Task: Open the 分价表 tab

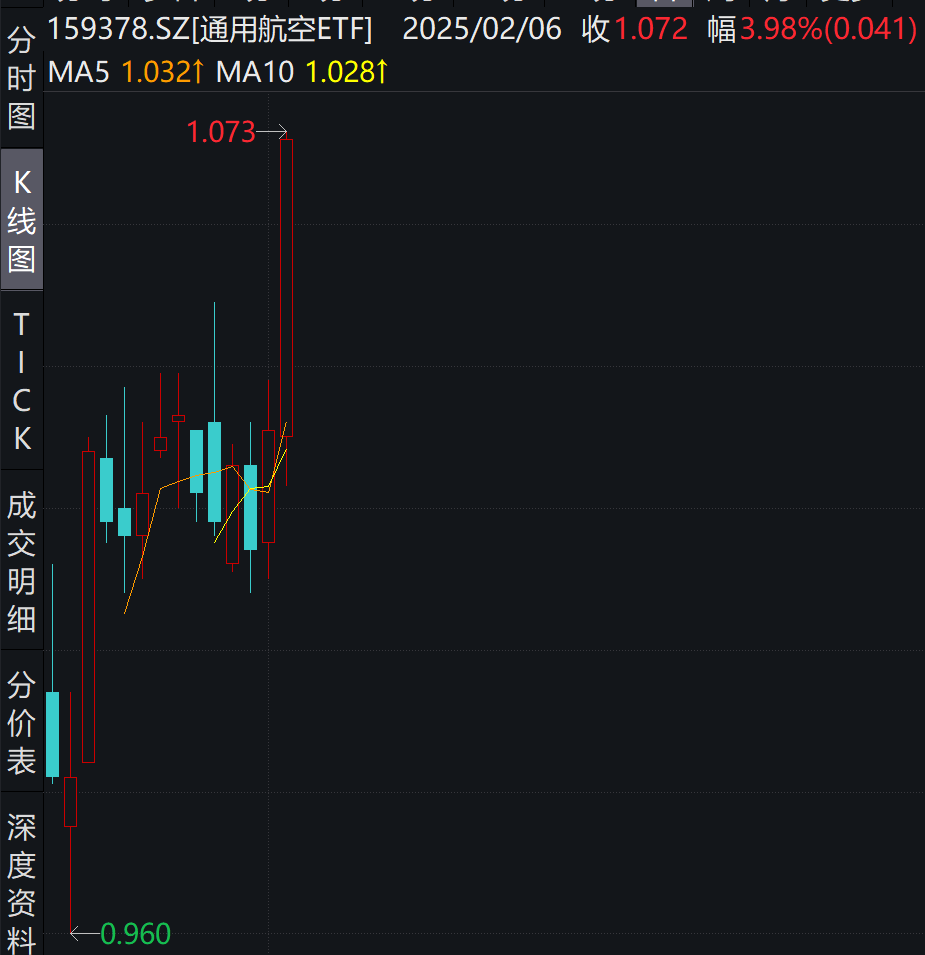Action: [x=21, y=723]
